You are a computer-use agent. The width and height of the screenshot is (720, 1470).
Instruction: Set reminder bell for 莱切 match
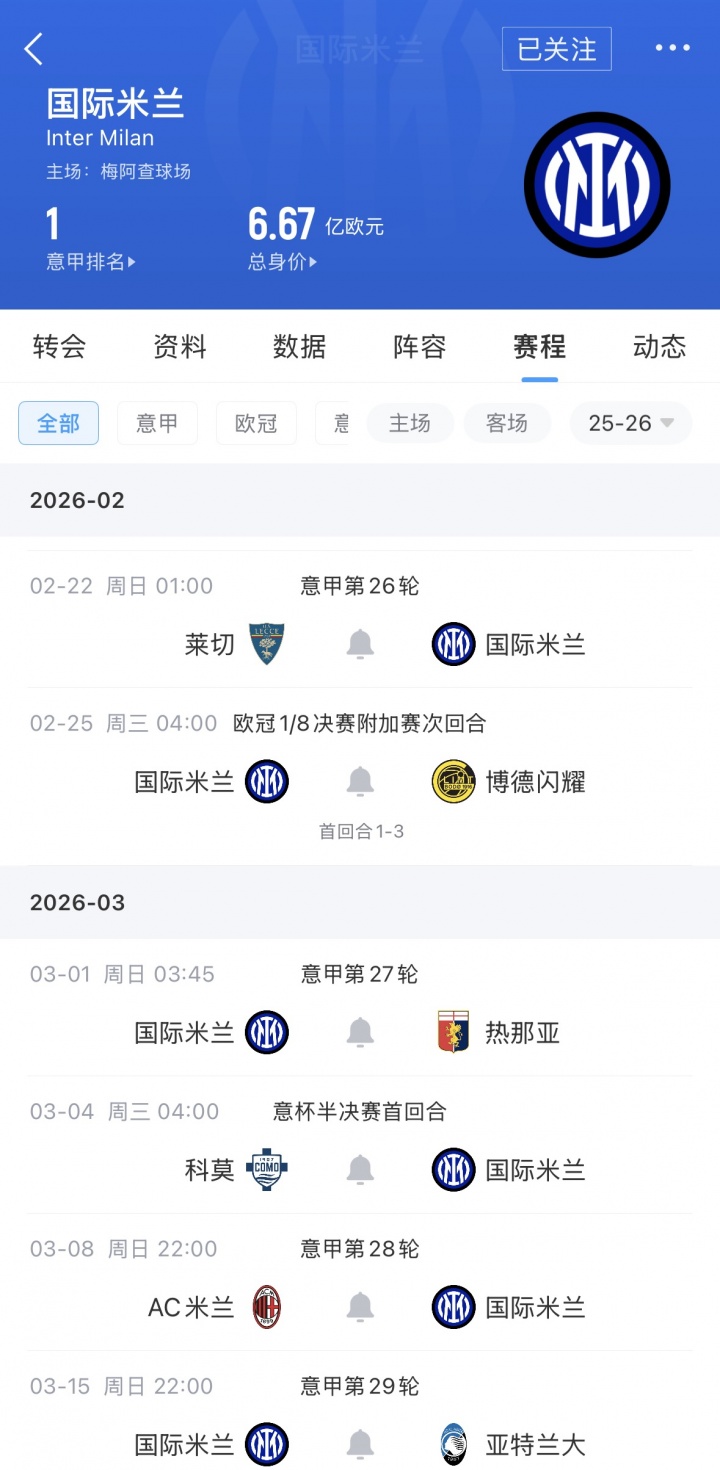tap(360, 645)
